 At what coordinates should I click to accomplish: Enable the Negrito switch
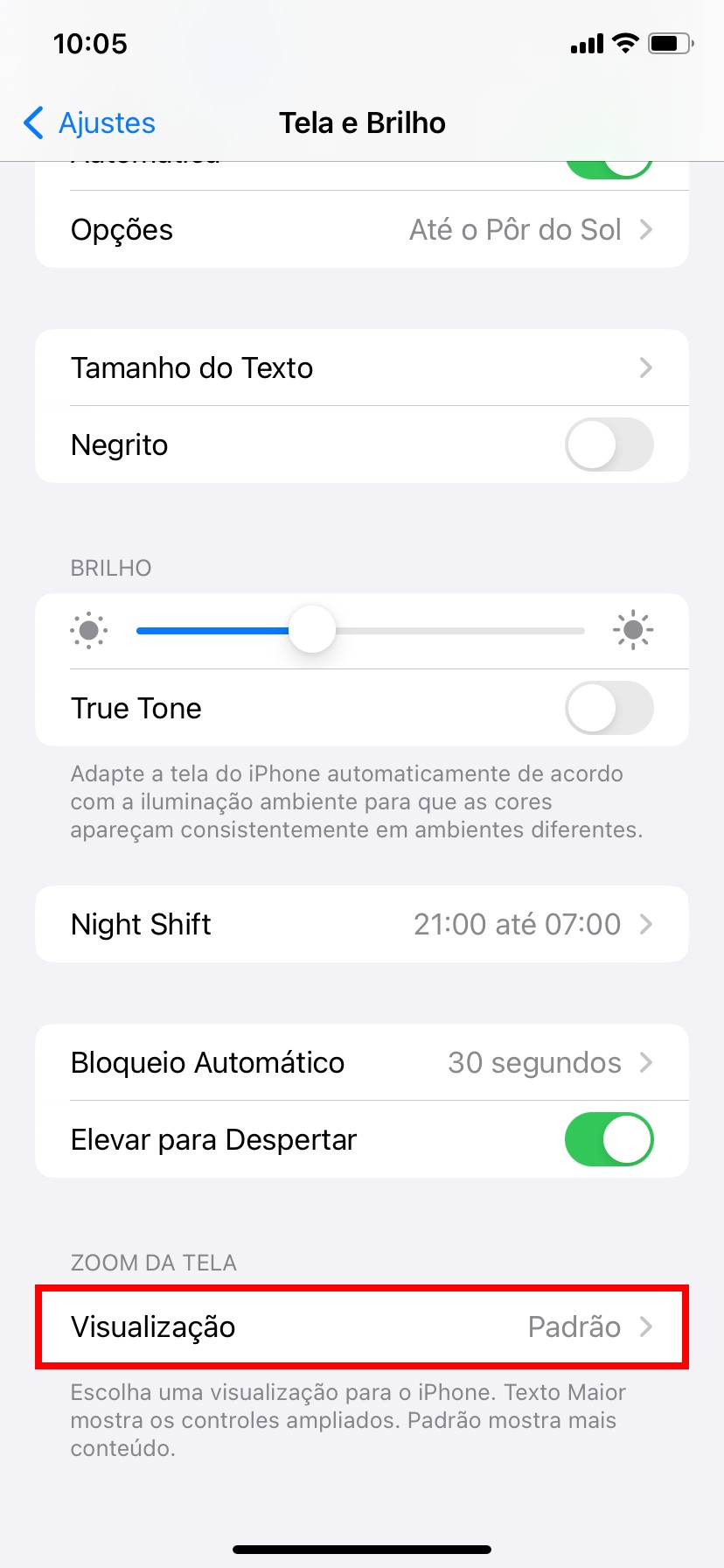(x=609, y=445)
